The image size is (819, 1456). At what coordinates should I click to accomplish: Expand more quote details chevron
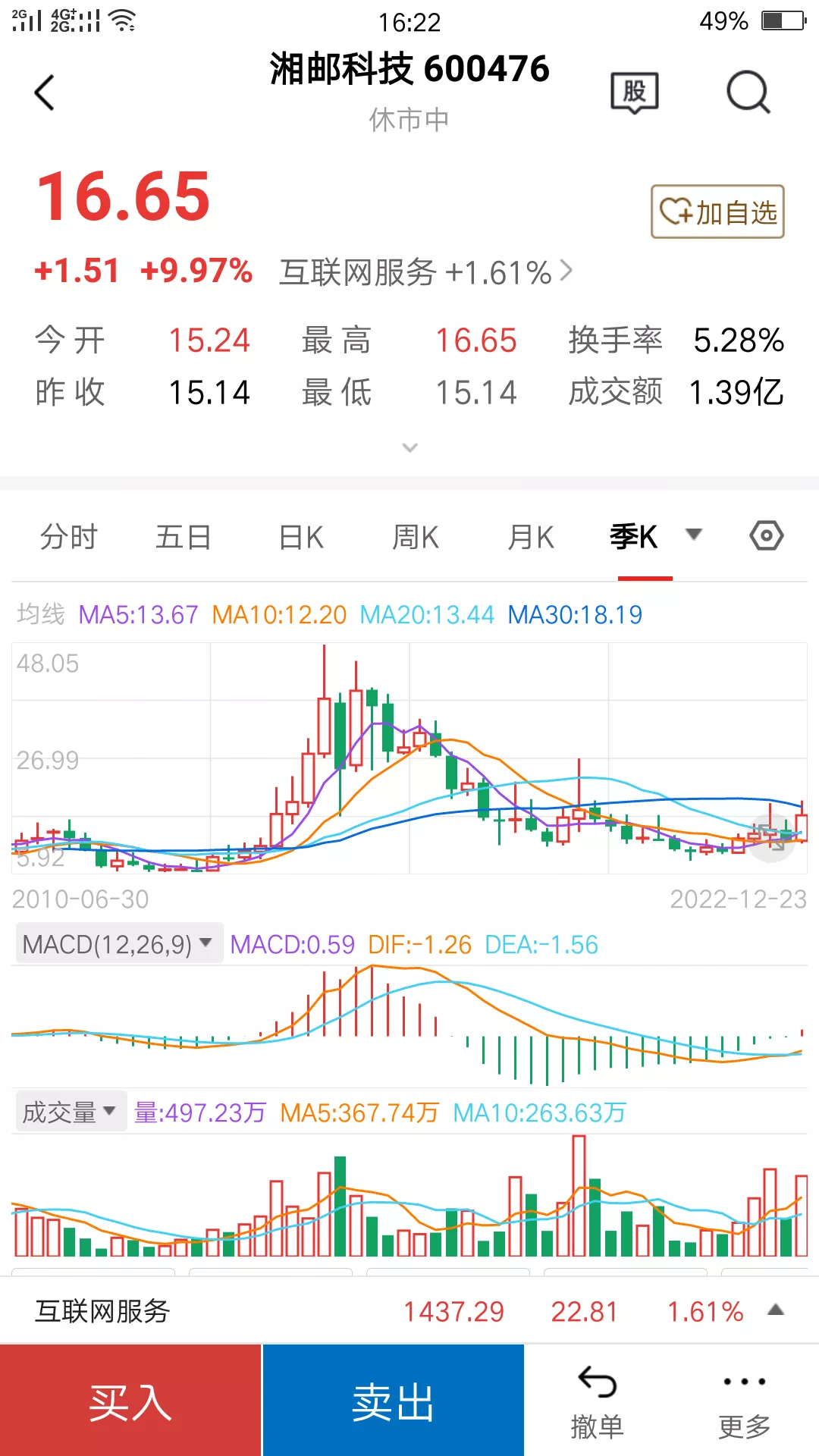point(409,447)
